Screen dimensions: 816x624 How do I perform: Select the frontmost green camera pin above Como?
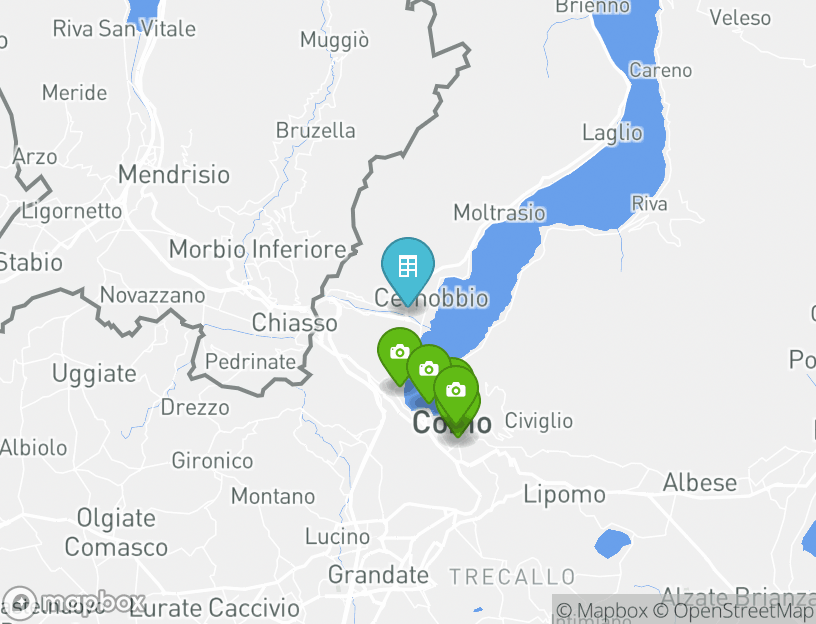(456, 390)
